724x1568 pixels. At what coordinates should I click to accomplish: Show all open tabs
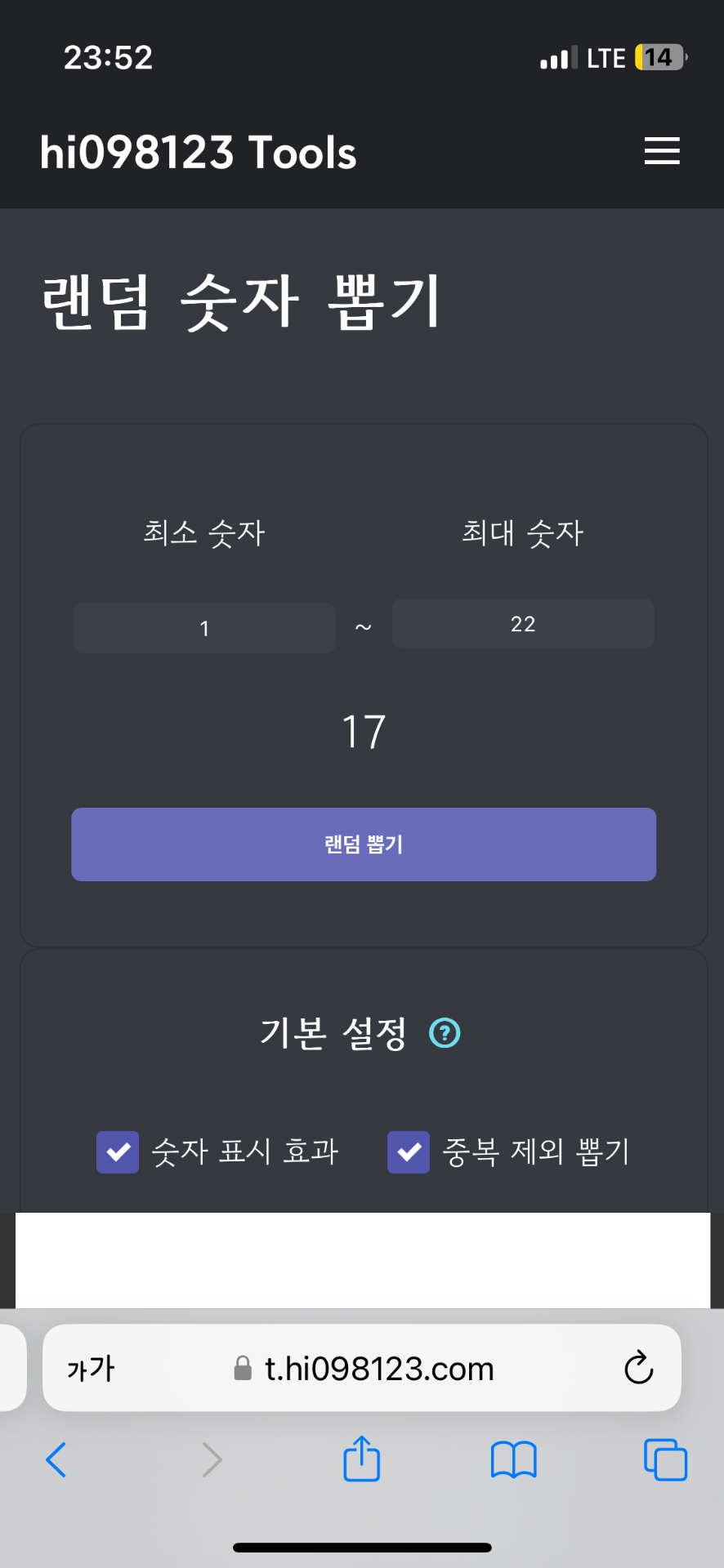click(665, 1459)
